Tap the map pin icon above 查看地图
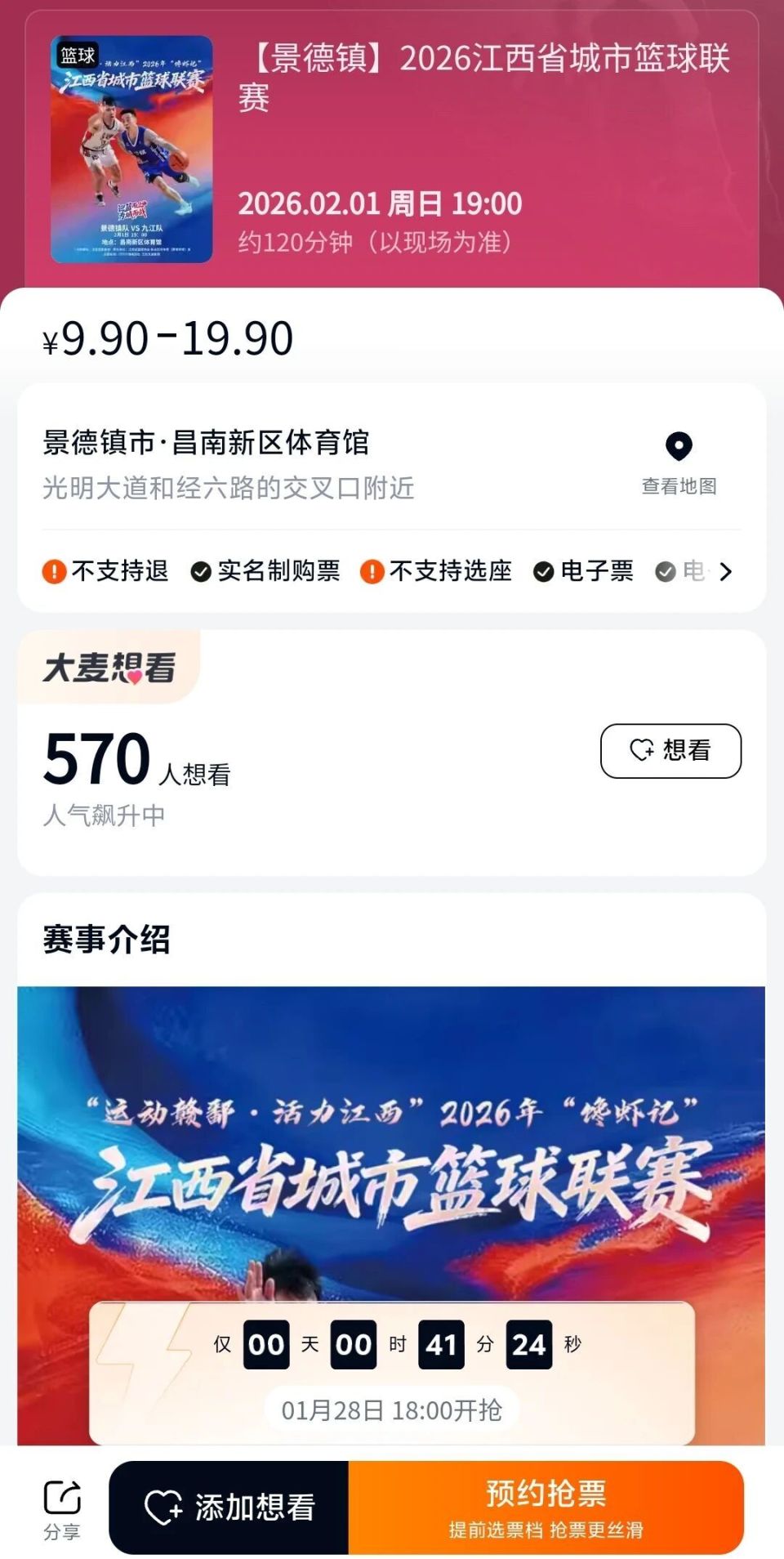 [679, 447]
